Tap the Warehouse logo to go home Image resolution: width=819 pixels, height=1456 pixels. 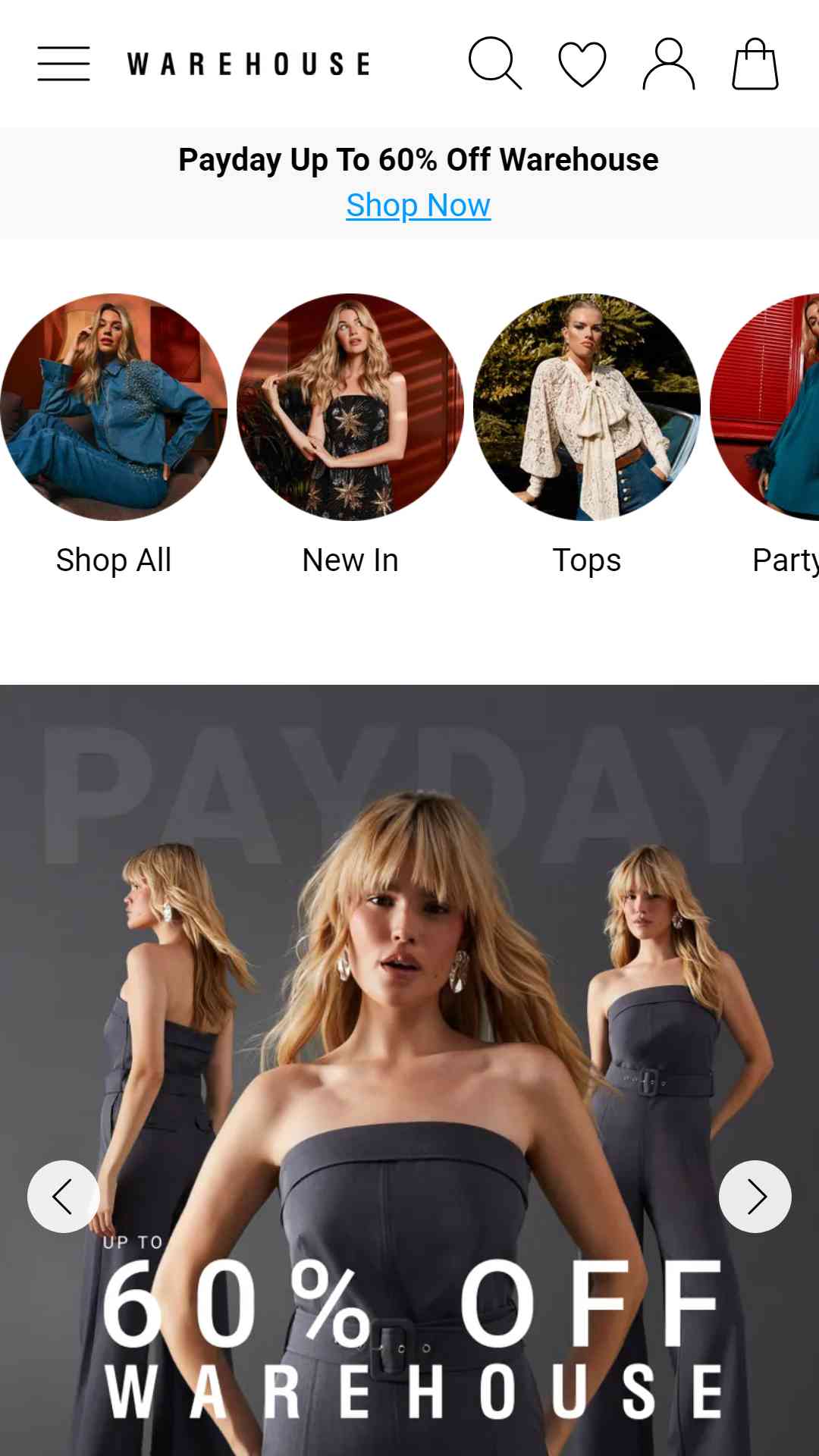249,64
